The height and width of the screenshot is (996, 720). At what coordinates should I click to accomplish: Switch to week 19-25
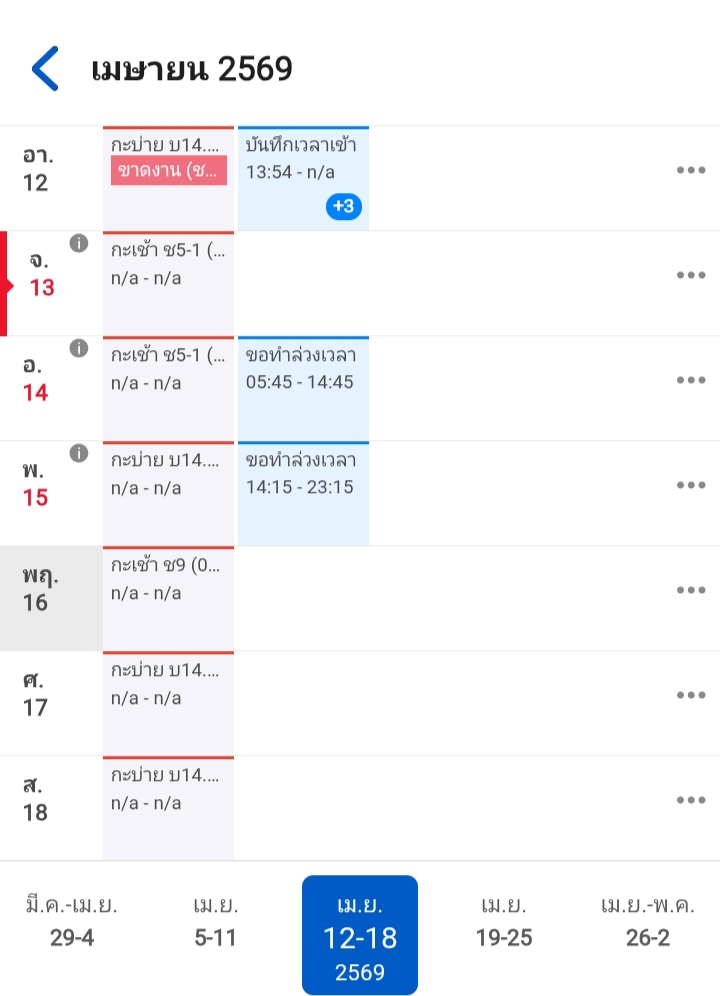pyautogui.click(x=504, y=922)
